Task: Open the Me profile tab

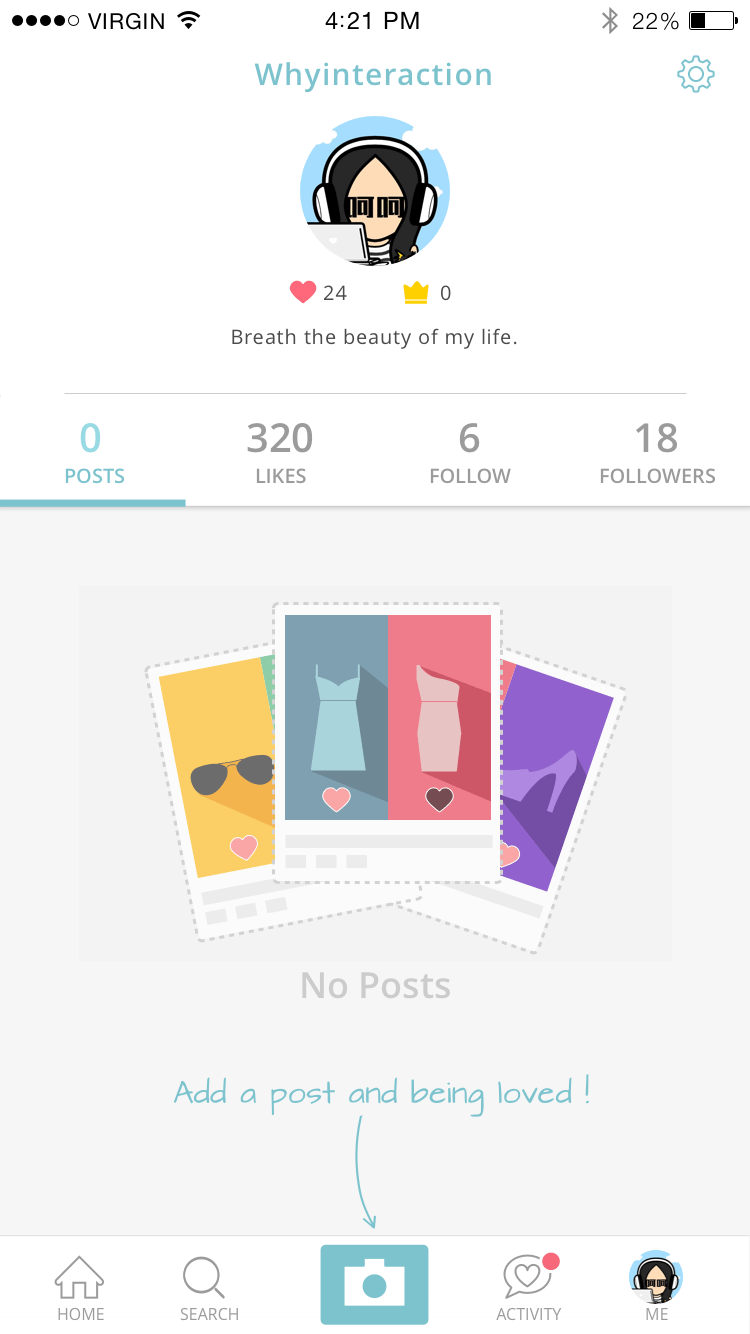Action: coord(656,1288)
